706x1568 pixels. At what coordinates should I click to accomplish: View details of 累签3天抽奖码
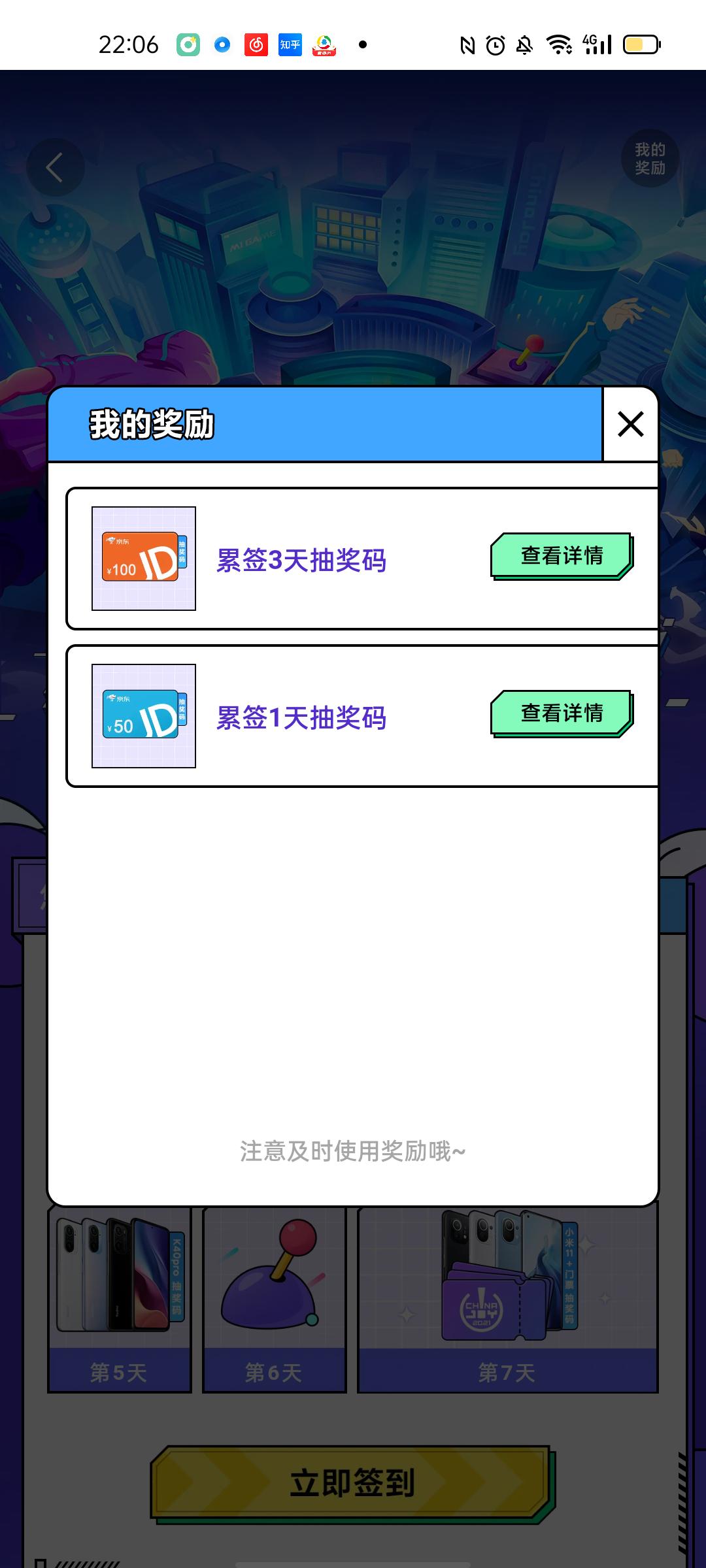pos(562,555)
